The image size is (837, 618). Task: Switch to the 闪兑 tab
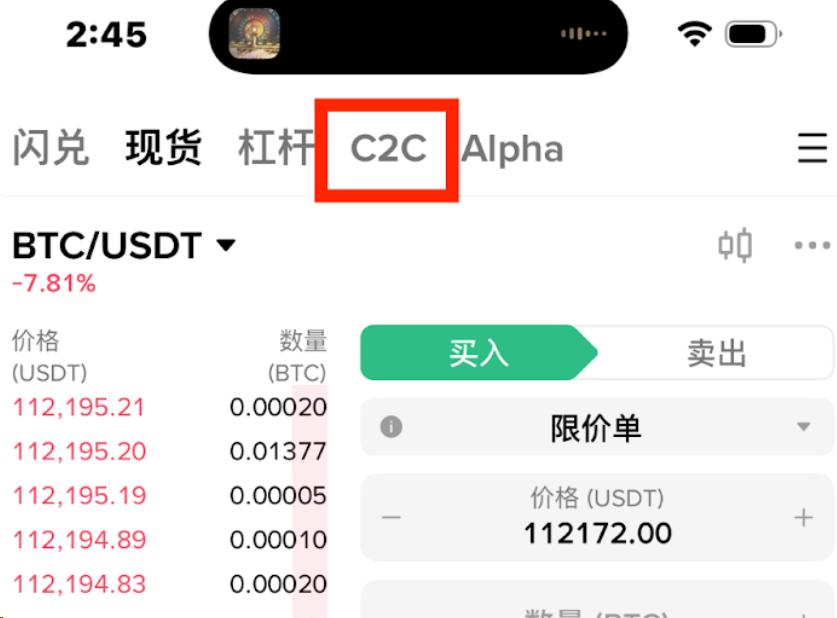point(50,149)
